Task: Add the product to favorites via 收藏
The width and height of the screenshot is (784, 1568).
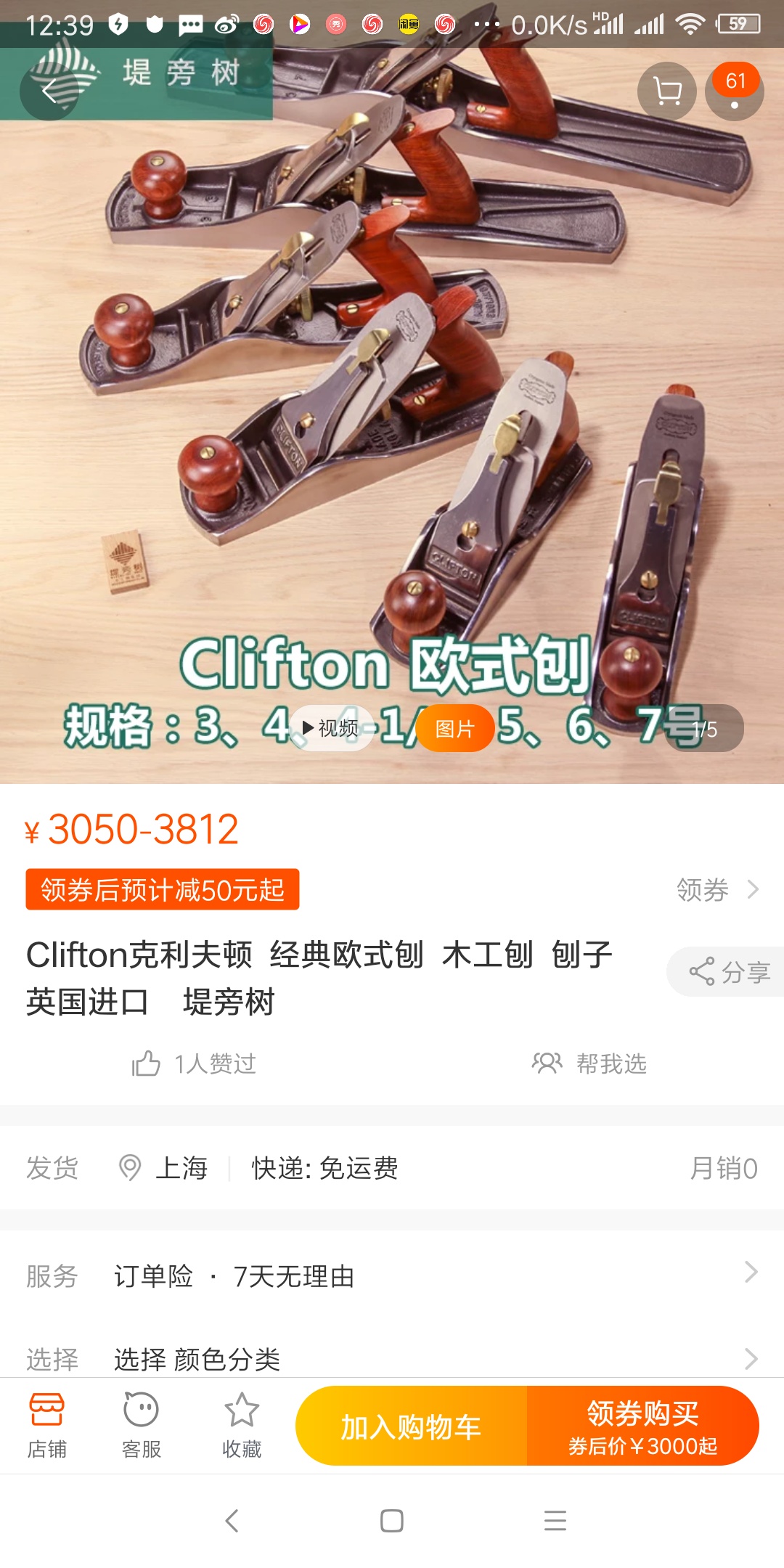Action: click(242, 1426)
